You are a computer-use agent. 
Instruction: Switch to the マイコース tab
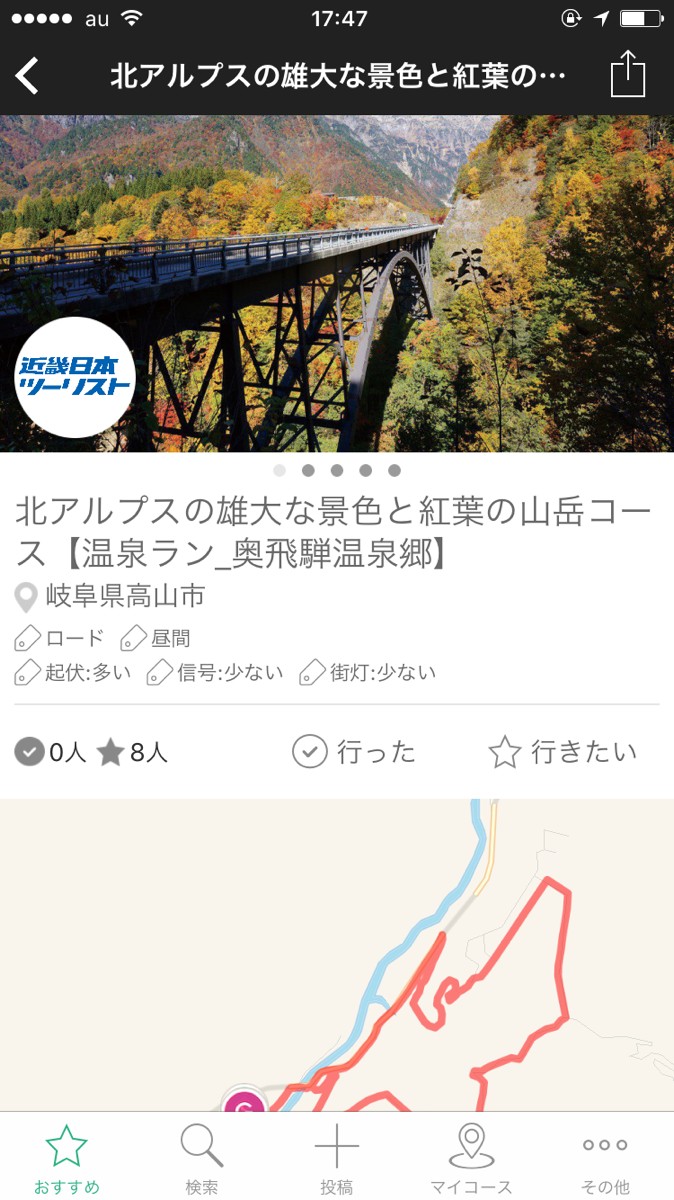click(471, 1158)
